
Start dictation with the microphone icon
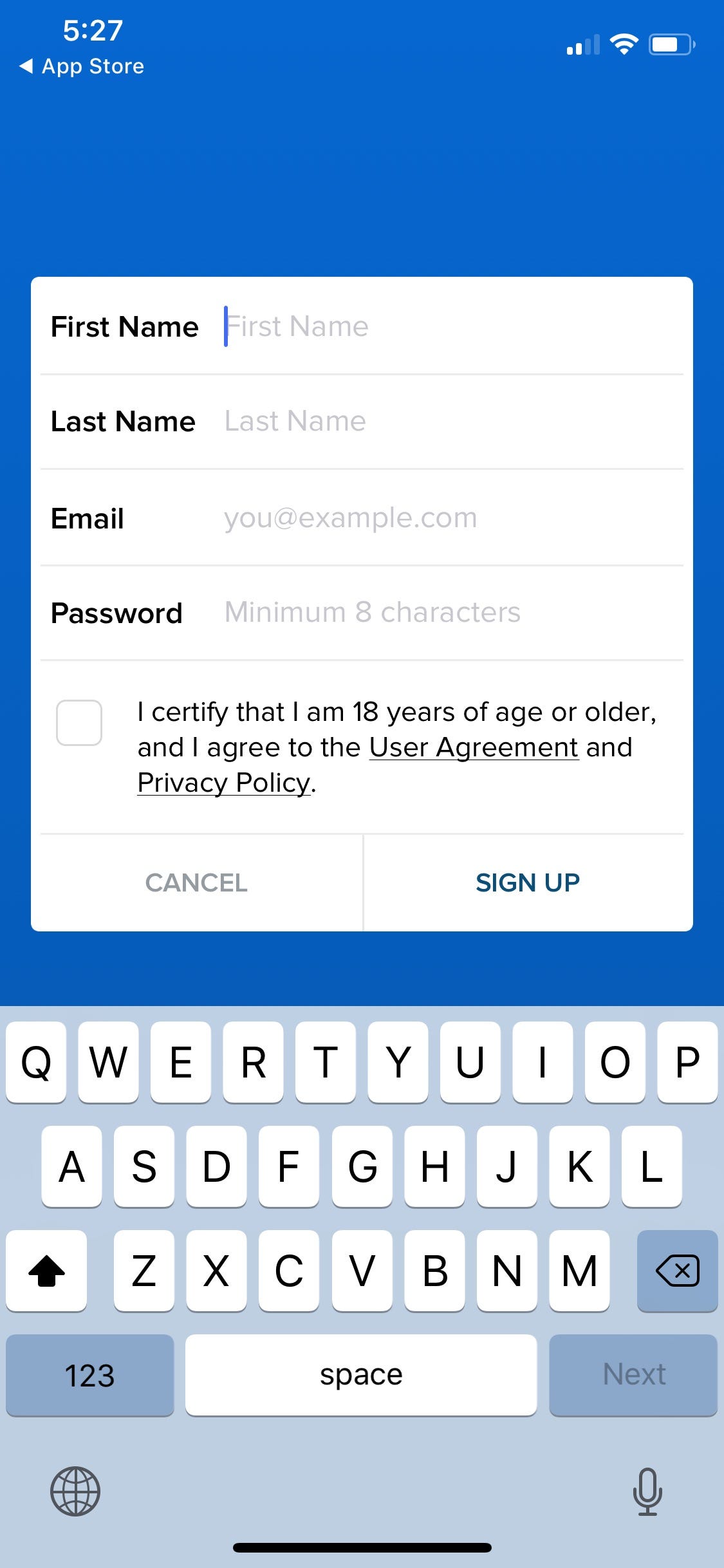pyautogui.click(x=647, y=1491)
